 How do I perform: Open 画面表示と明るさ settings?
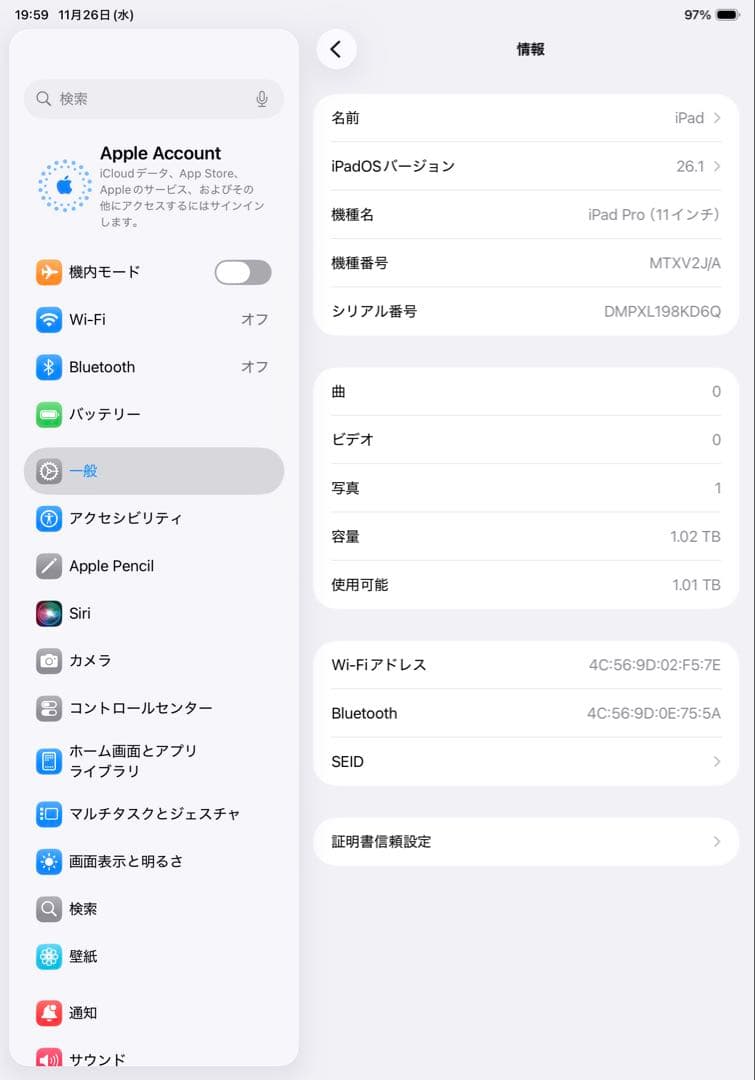pos(48,861)
